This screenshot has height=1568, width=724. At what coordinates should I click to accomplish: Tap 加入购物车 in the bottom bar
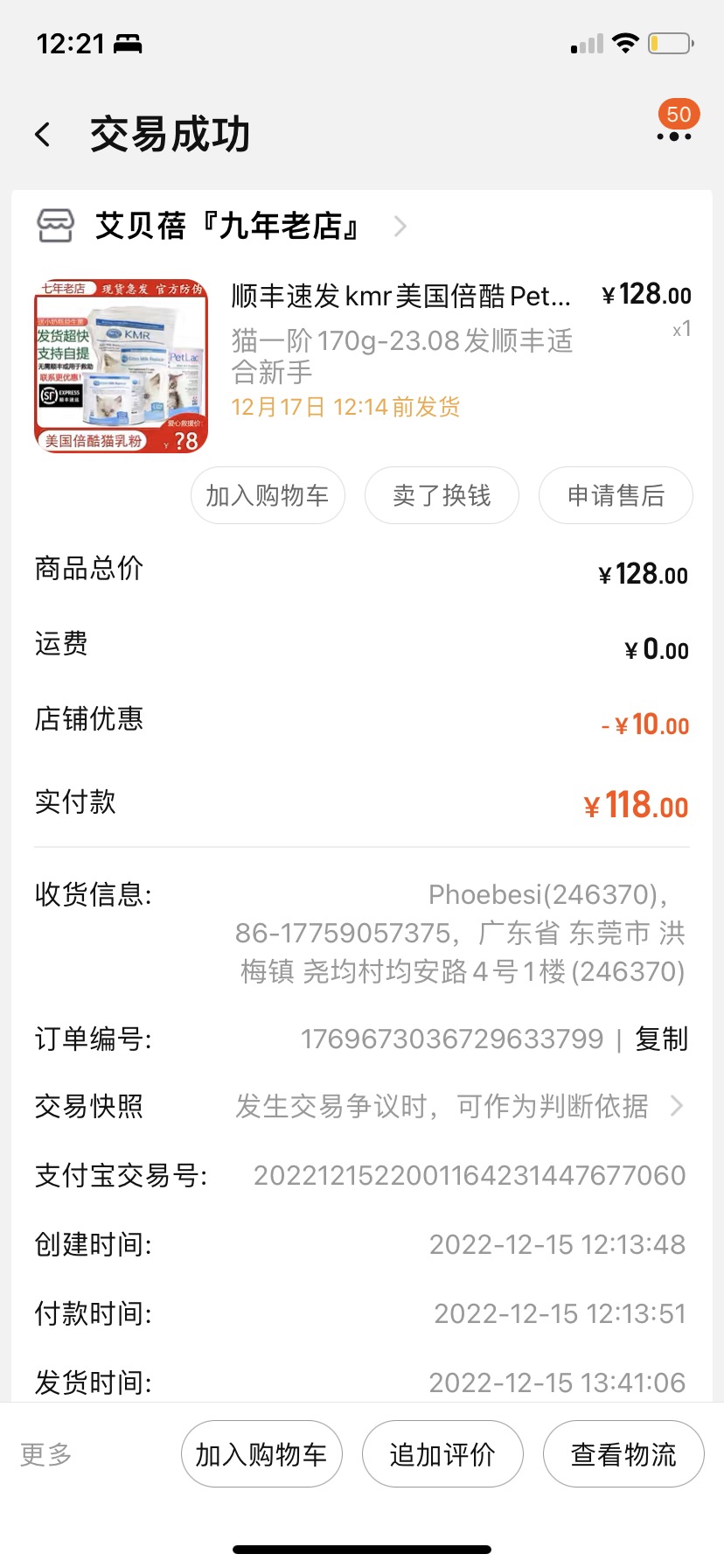pyautogui.click(x=261, y=1454)
